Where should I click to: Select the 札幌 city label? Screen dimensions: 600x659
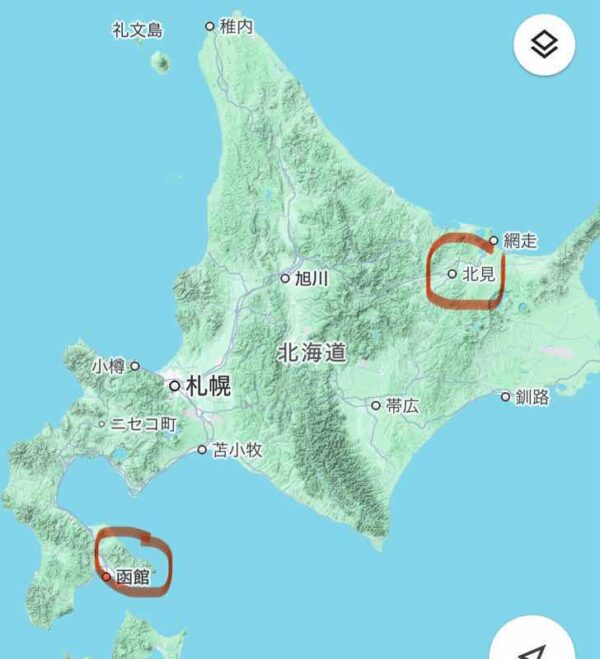[x=207, y=386]
